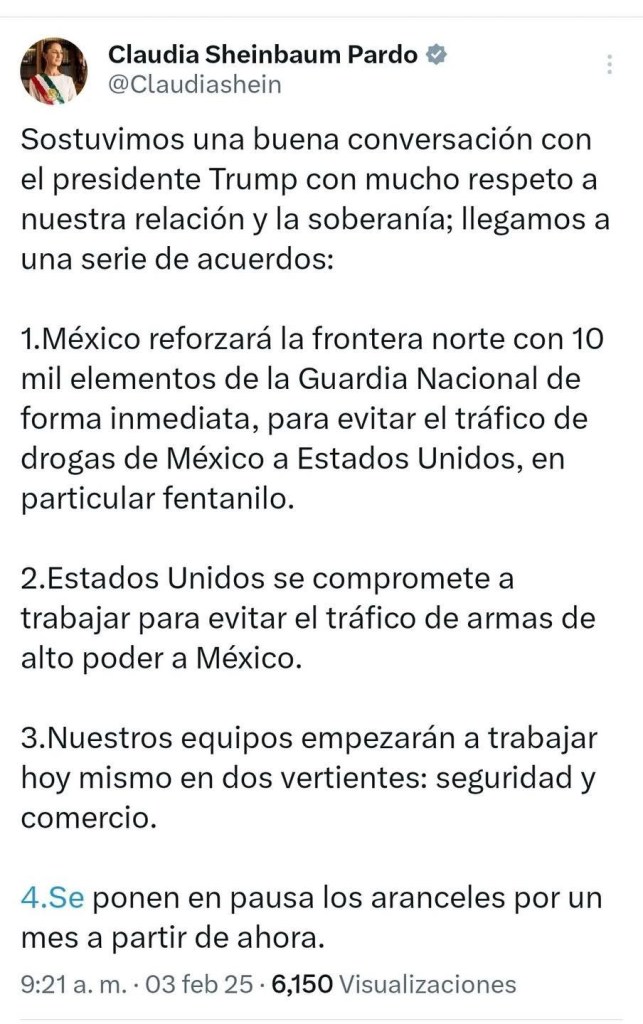Tap the @Claudiashein handle

(194, 85)
